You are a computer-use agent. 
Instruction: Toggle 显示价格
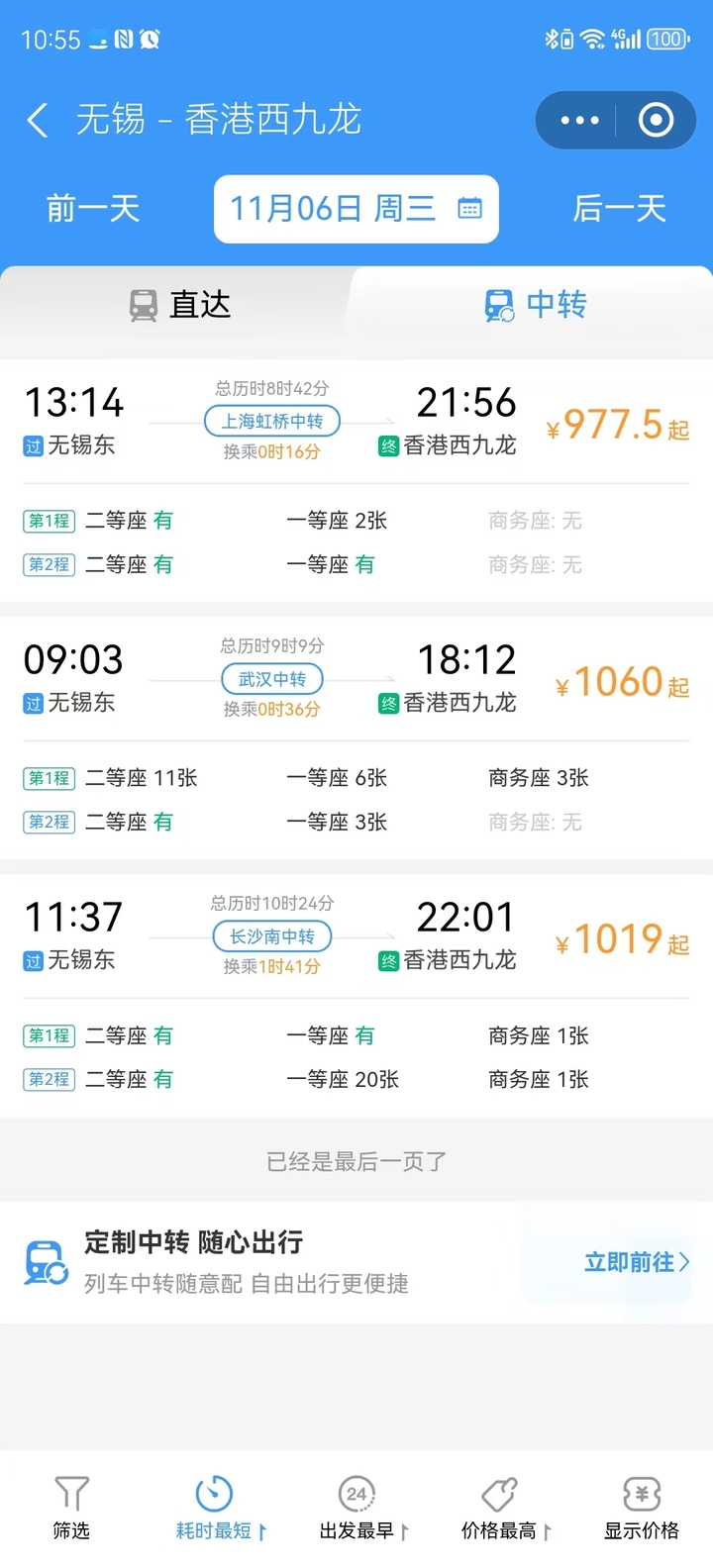(642, 1509)
